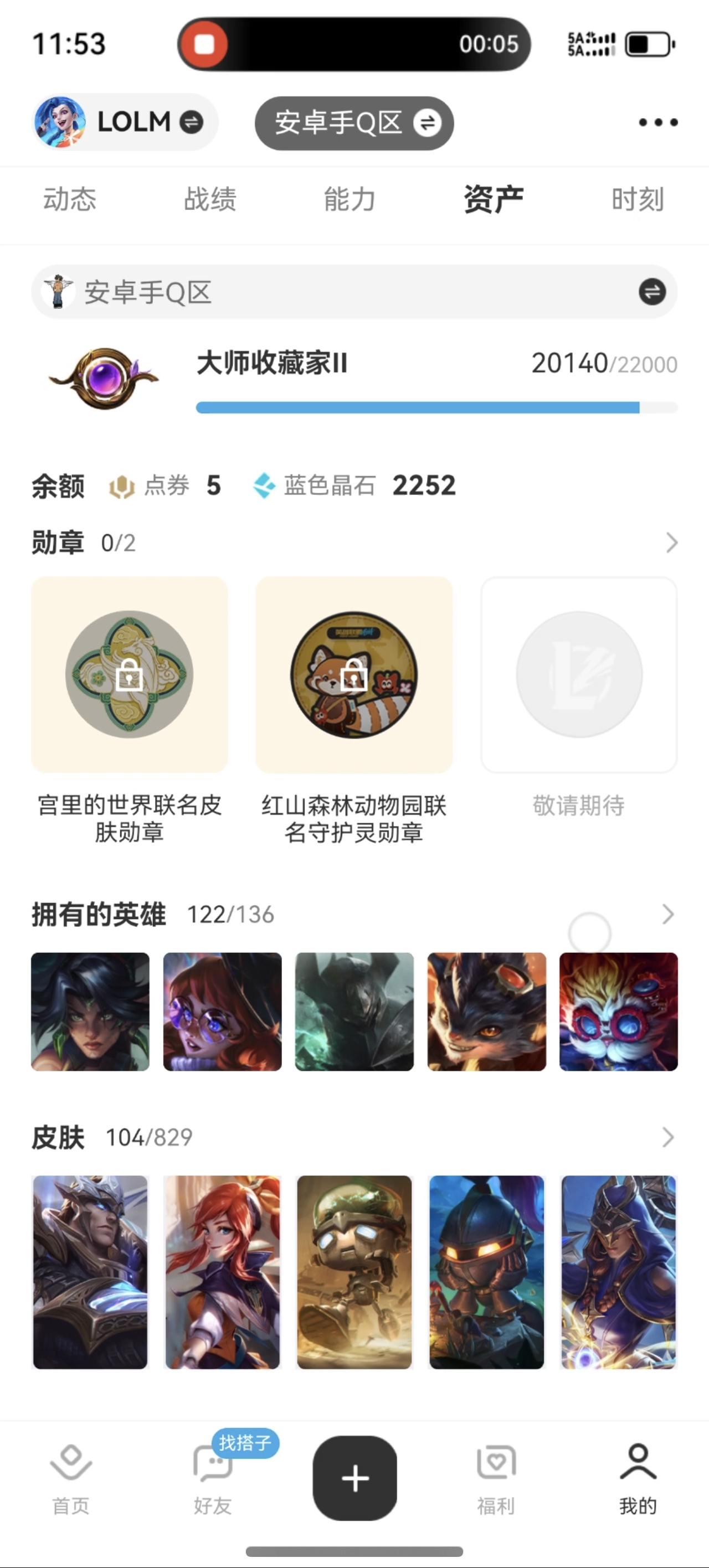Switch to the 能力 tab
The height and width of the screenshot is (1568, 709).
[350, 199]
